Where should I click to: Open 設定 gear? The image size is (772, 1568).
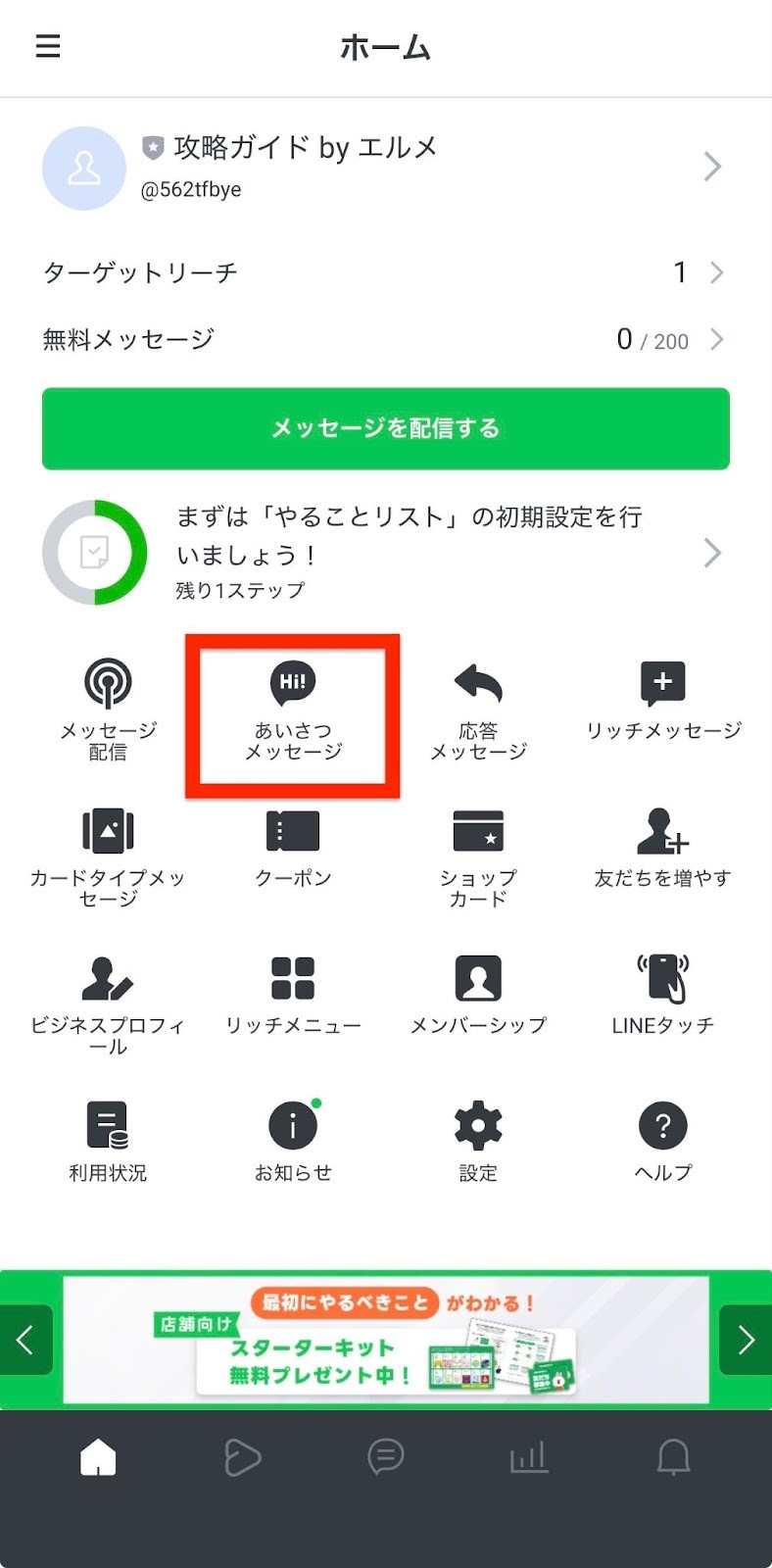[478, 1139]
